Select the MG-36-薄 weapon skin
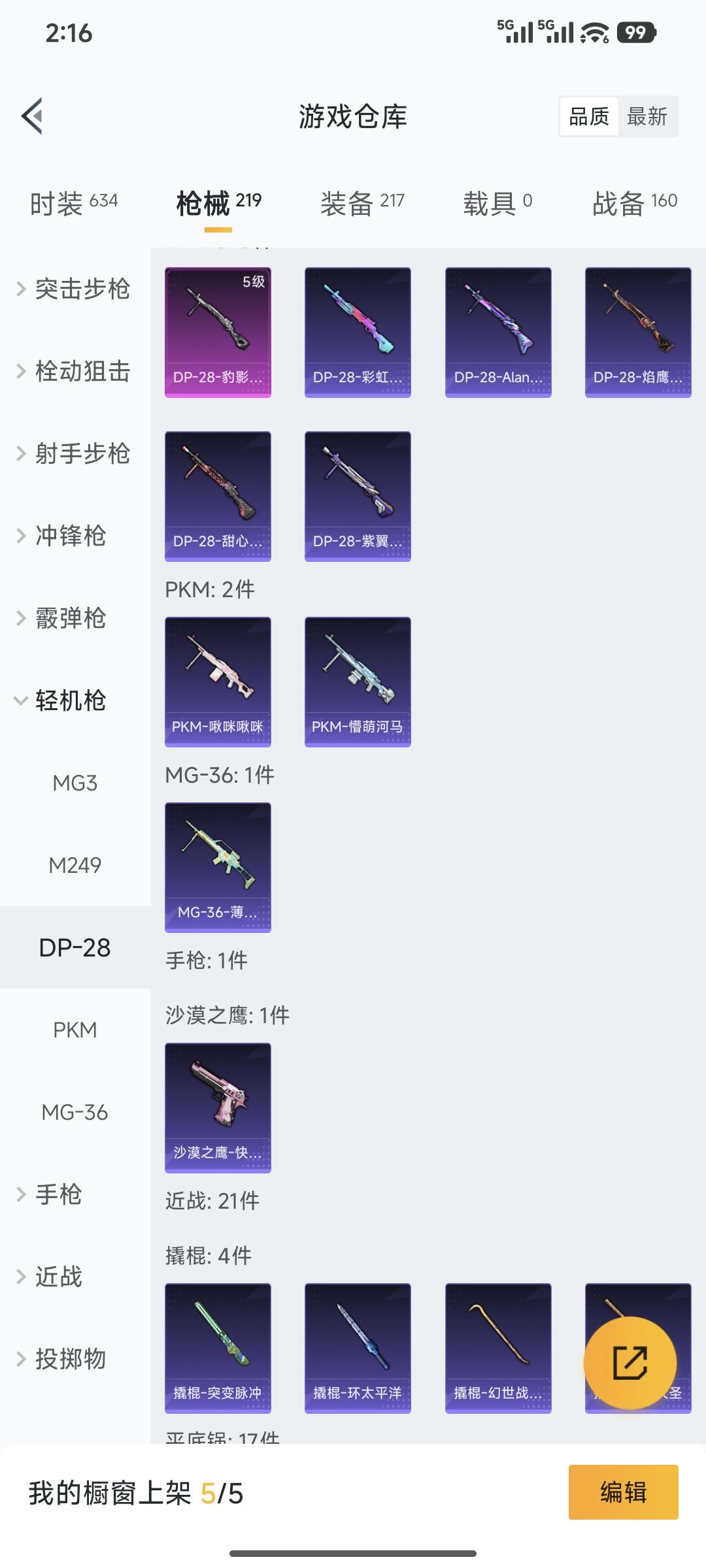 [218, 866]
